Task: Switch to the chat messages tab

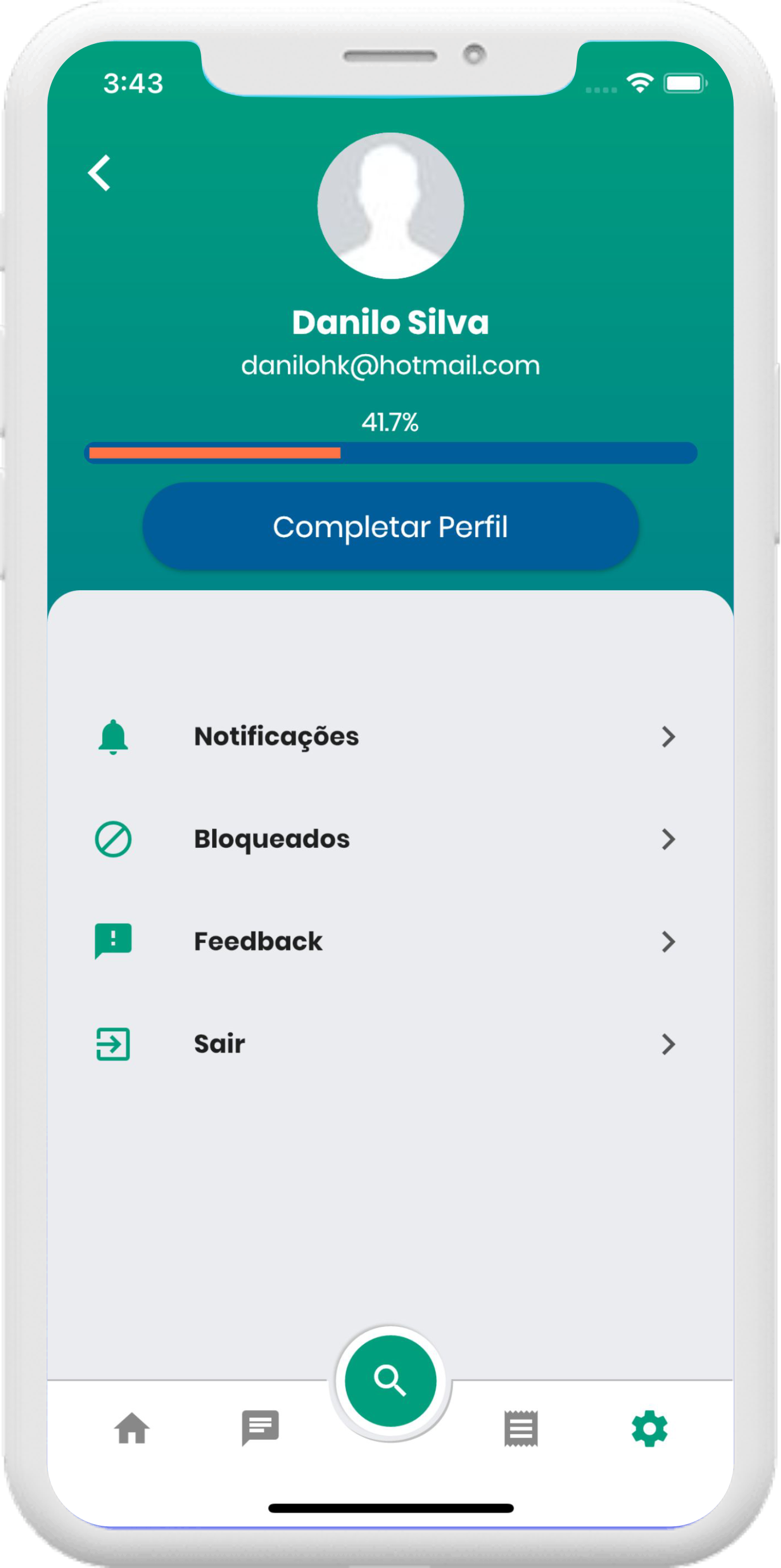Action: point(260,1427)
